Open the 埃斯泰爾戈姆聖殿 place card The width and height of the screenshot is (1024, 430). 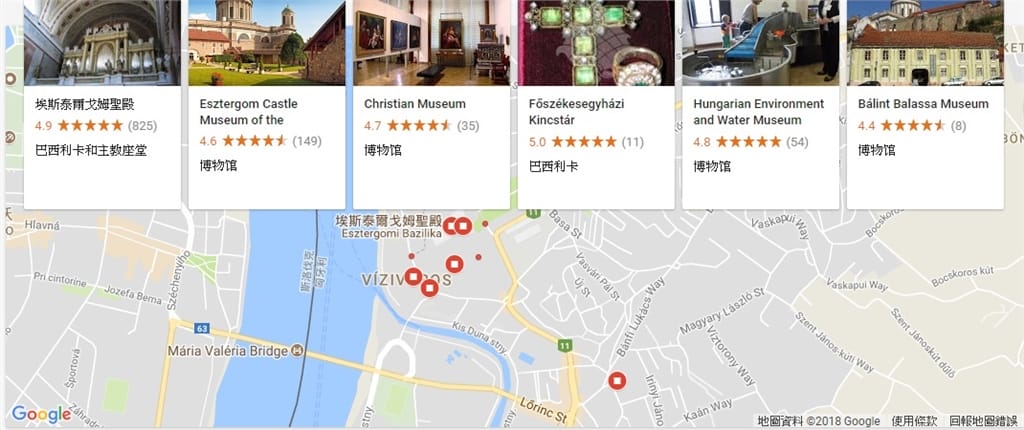(x=100, y=104)
